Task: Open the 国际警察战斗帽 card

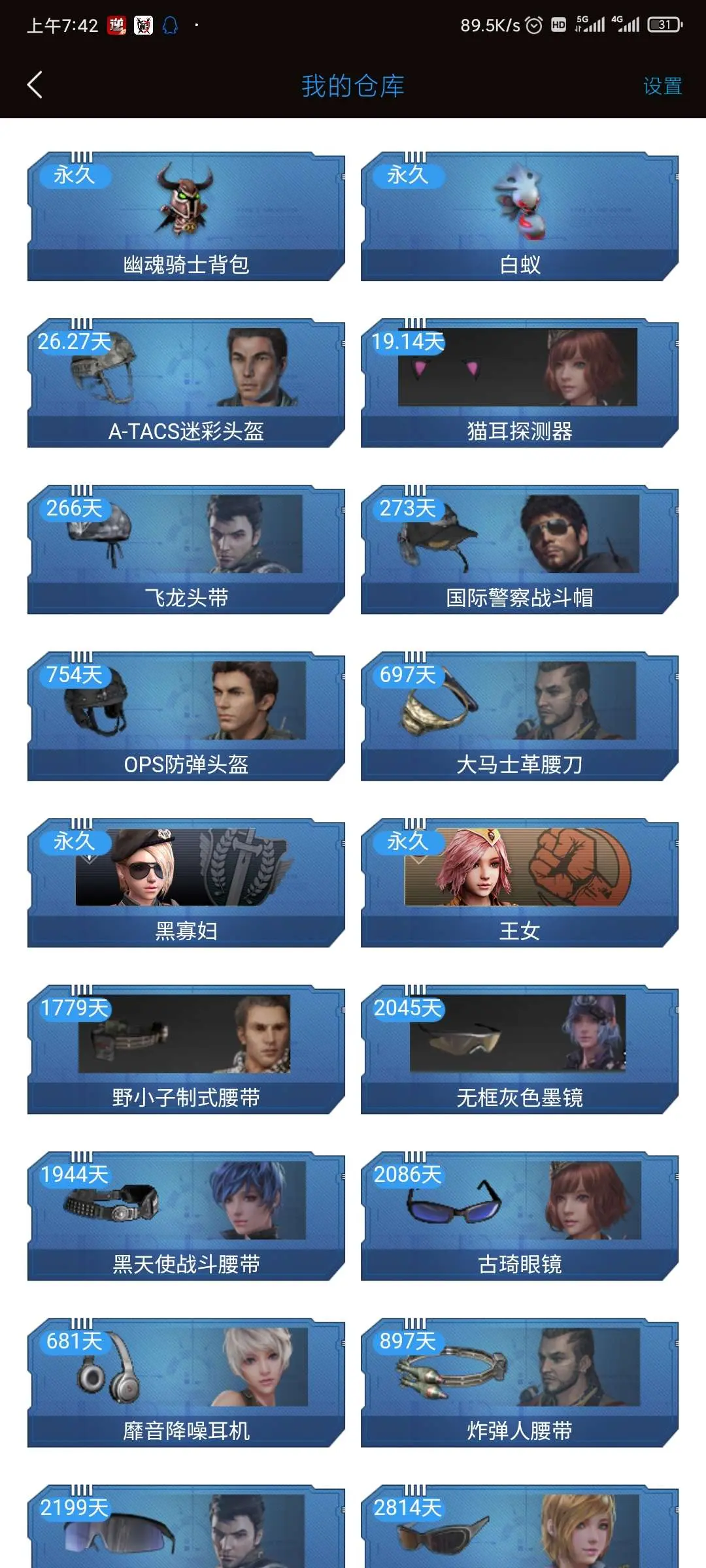Action: (x=520, y=549)
